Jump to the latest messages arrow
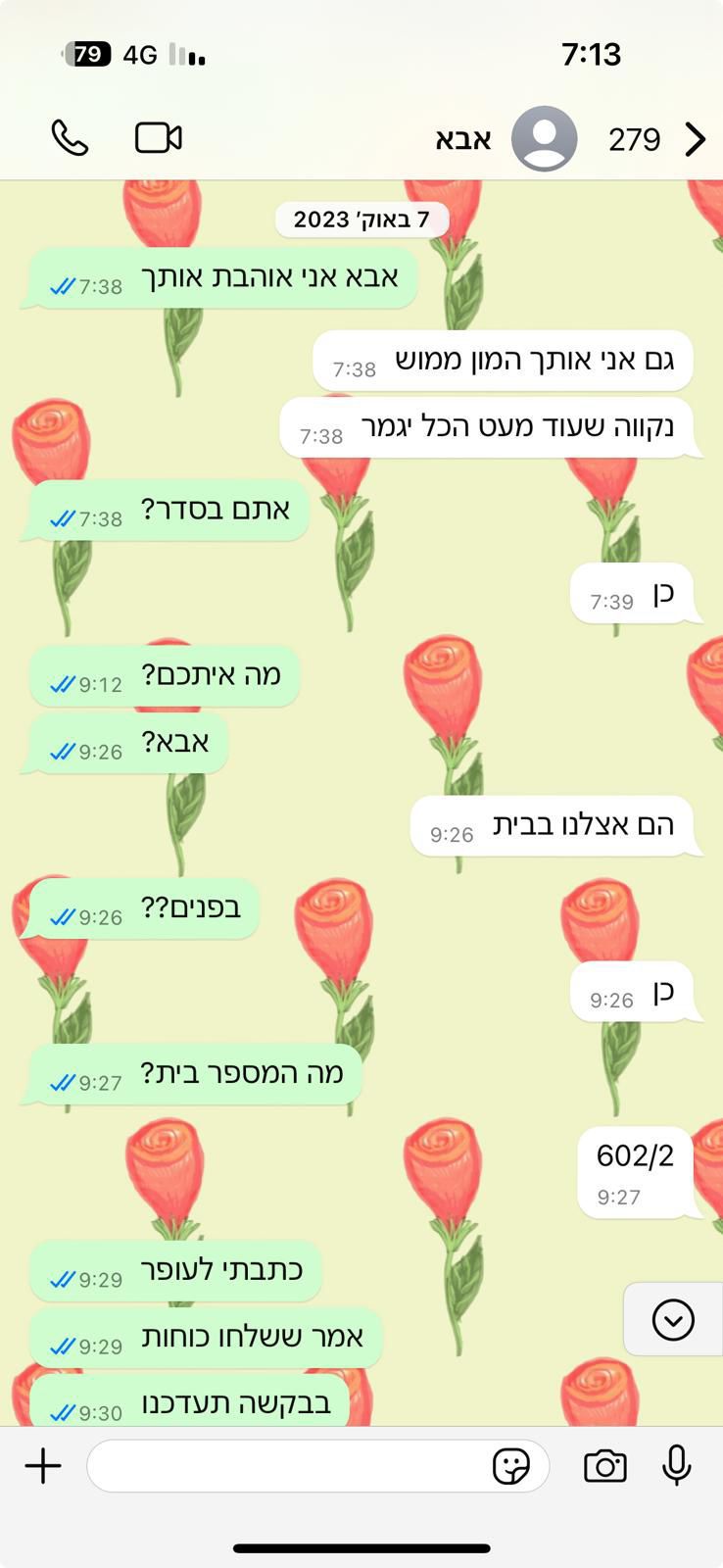Image resolution: width=723 pixels, height=1568 pixels. pyautogui.click(x=673, y=1319)
